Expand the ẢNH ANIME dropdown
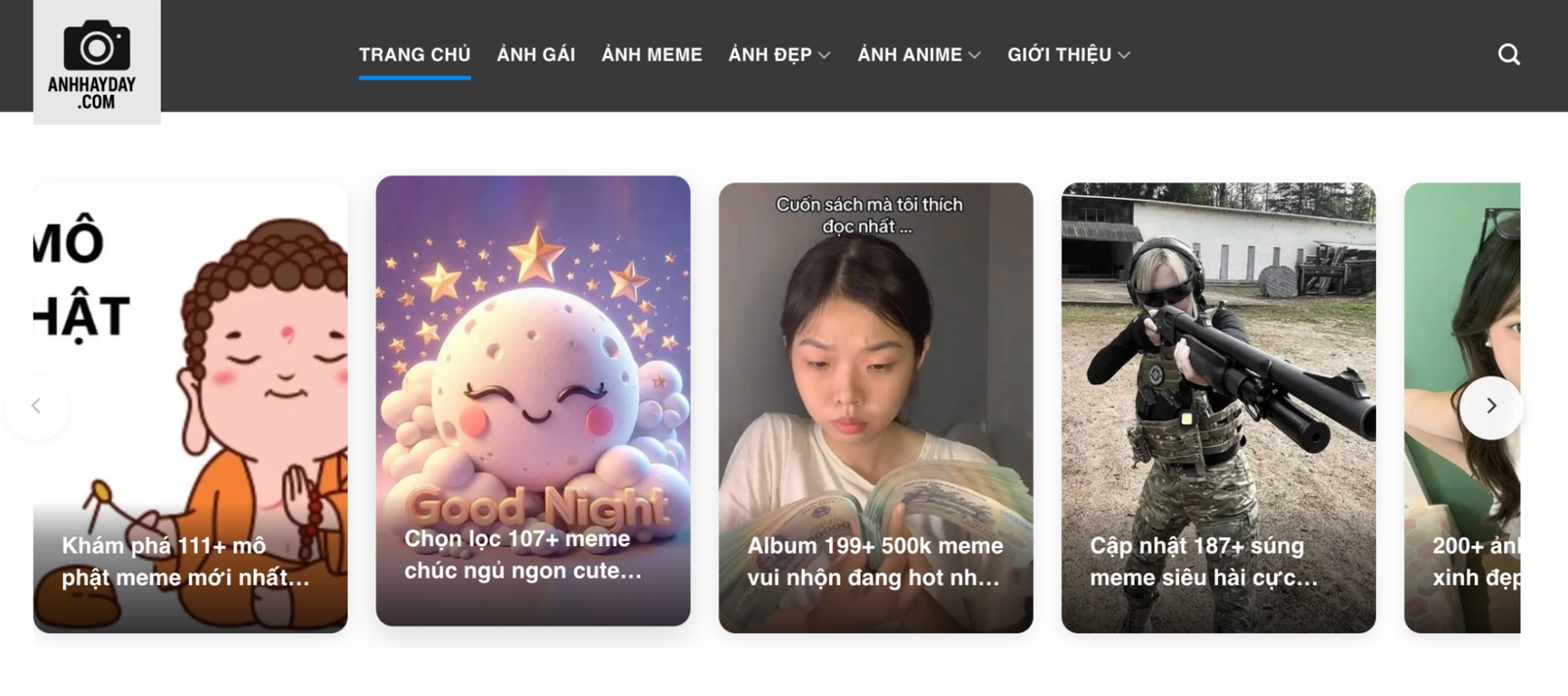This screenshot has height=696, width=1568. 918,55
